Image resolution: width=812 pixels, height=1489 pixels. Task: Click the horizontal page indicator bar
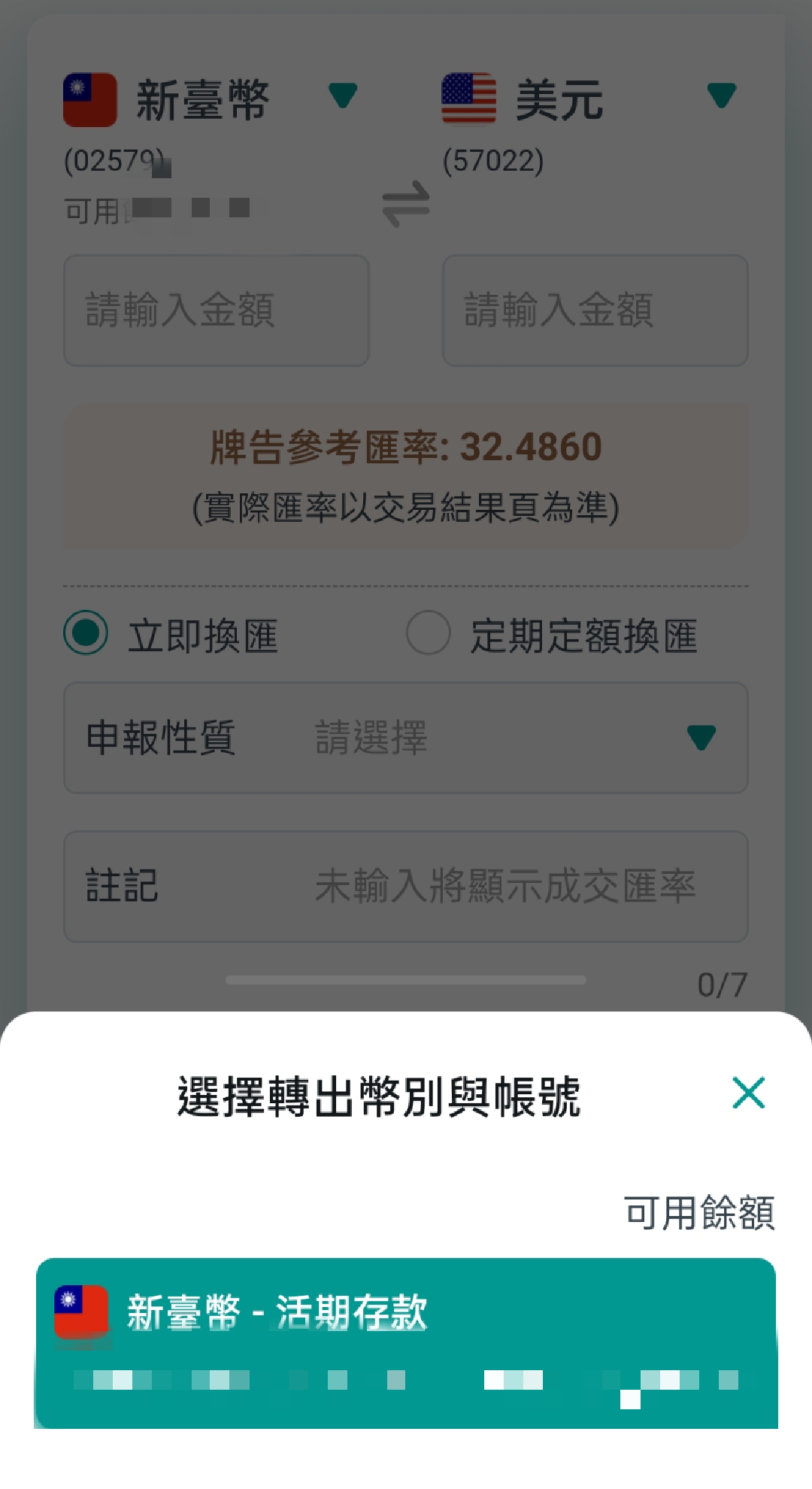[x=406, y=980]
